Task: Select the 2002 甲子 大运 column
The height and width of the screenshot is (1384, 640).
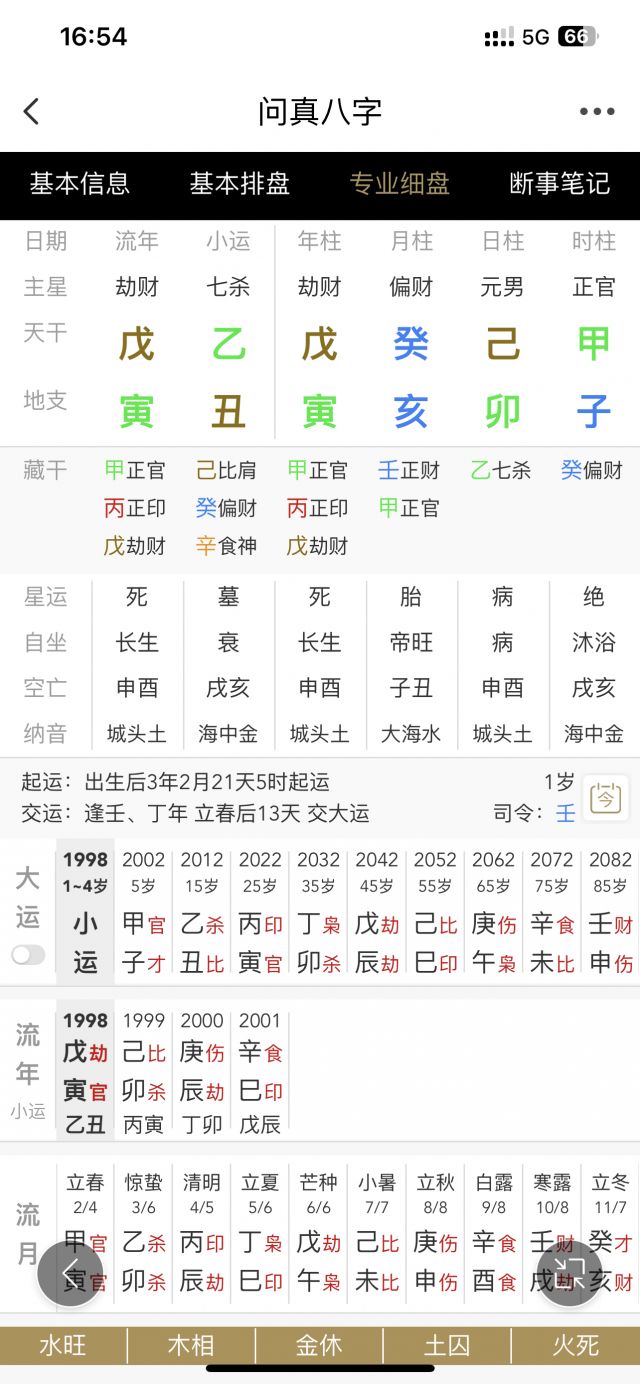Action: pos(143,912)
